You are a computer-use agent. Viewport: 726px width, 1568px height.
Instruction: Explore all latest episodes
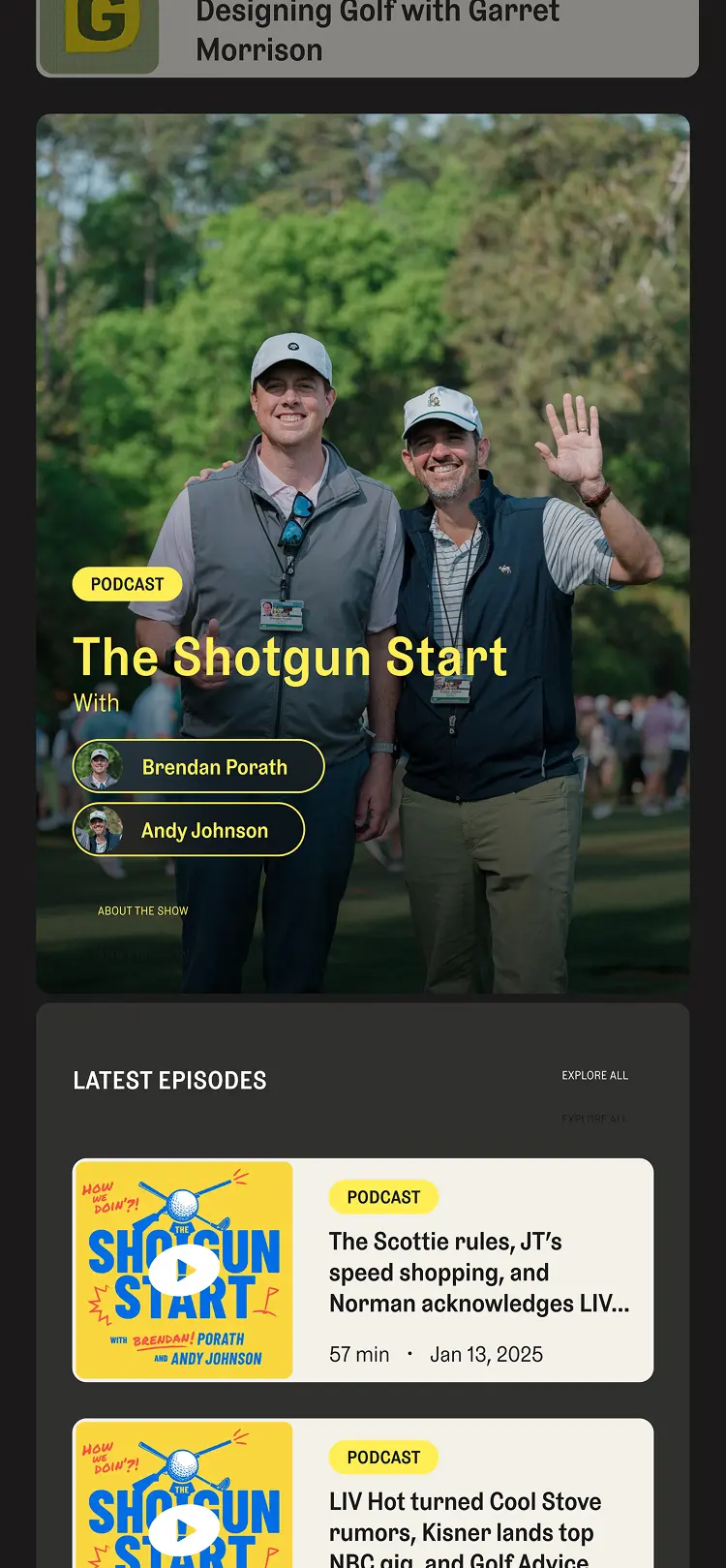[x=594, y=1075]
